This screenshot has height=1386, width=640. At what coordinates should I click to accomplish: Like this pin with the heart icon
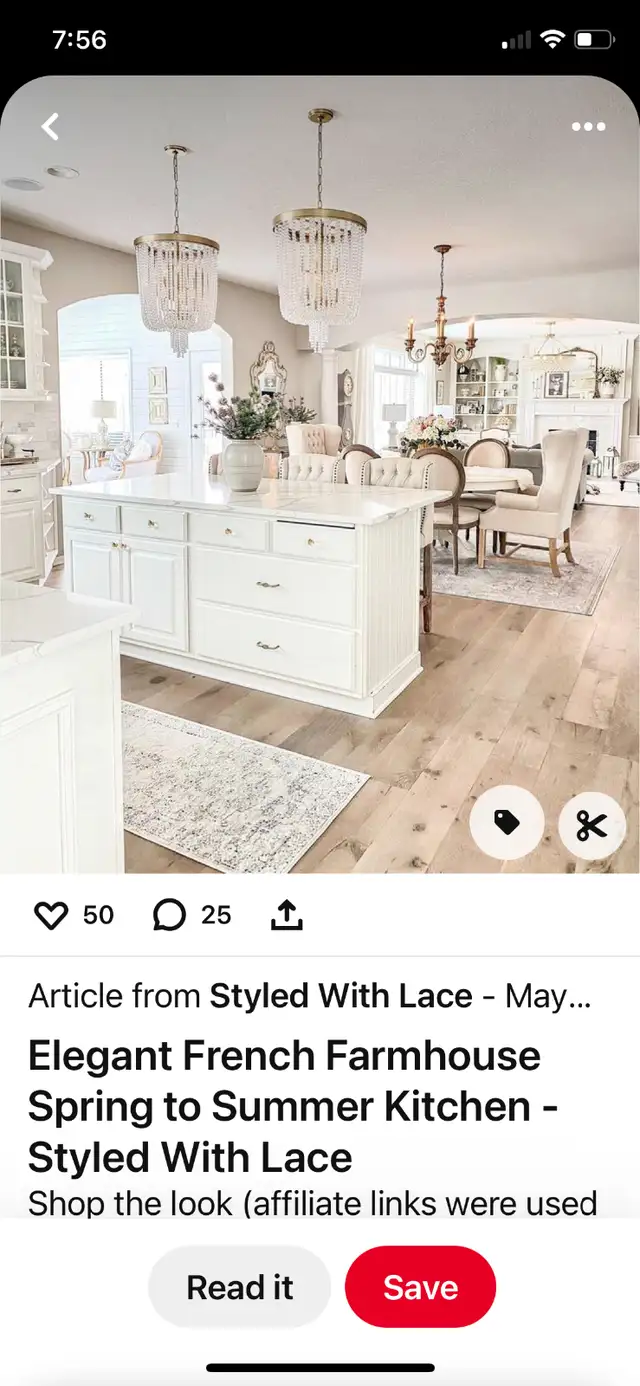pyautogui.click(x=50, y=915)
